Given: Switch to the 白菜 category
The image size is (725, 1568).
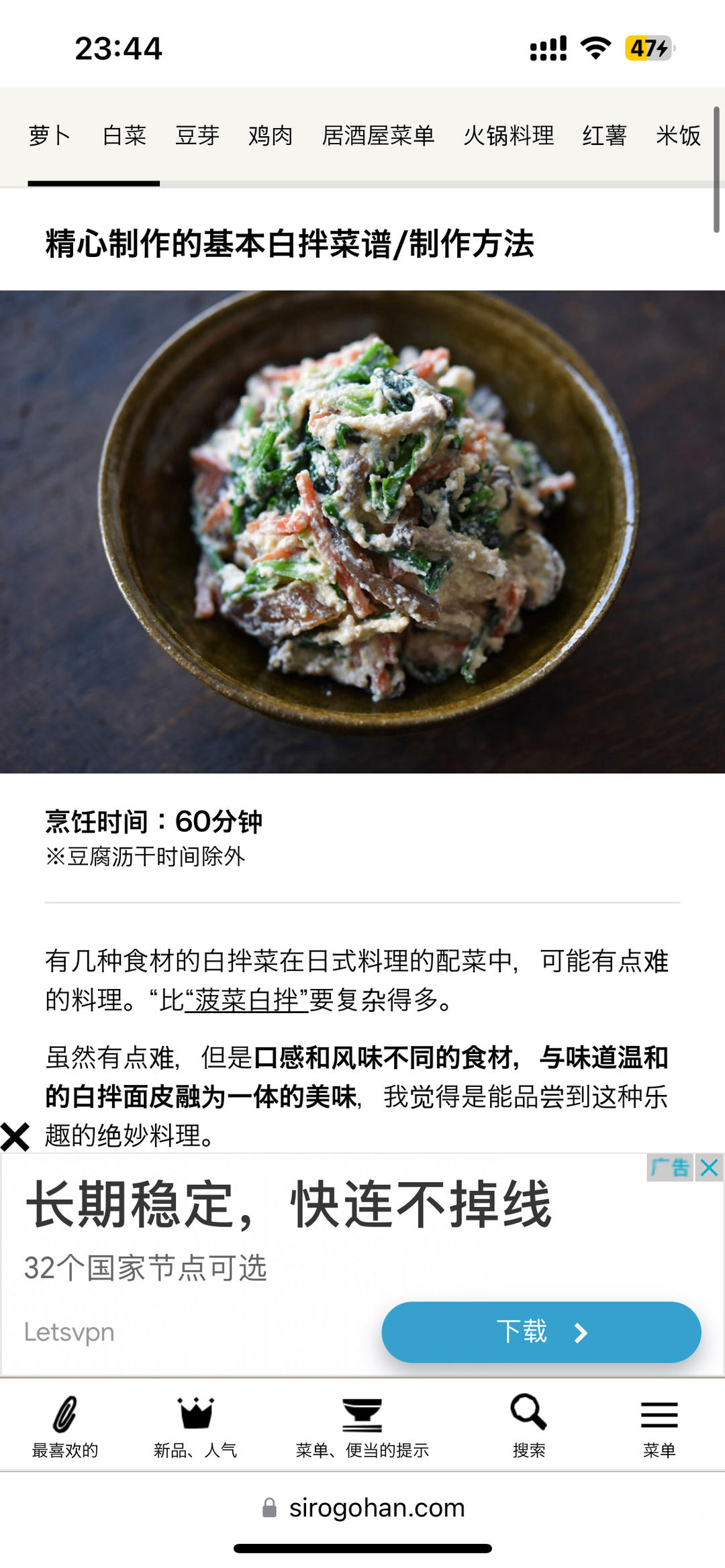Looking at the screenshot, I should pos(124,136).
